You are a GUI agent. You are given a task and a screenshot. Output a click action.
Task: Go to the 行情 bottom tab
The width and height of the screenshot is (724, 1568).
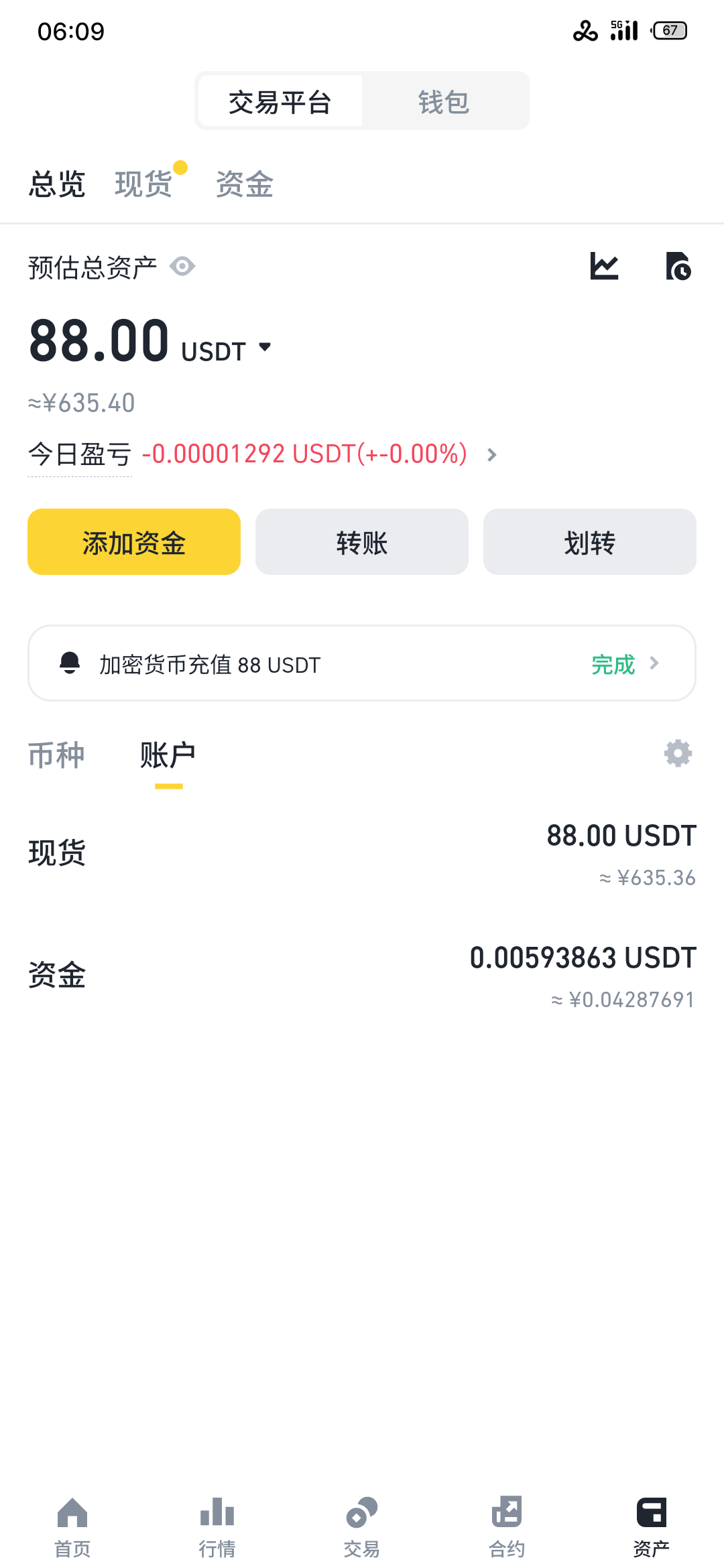pos(217,1526)
